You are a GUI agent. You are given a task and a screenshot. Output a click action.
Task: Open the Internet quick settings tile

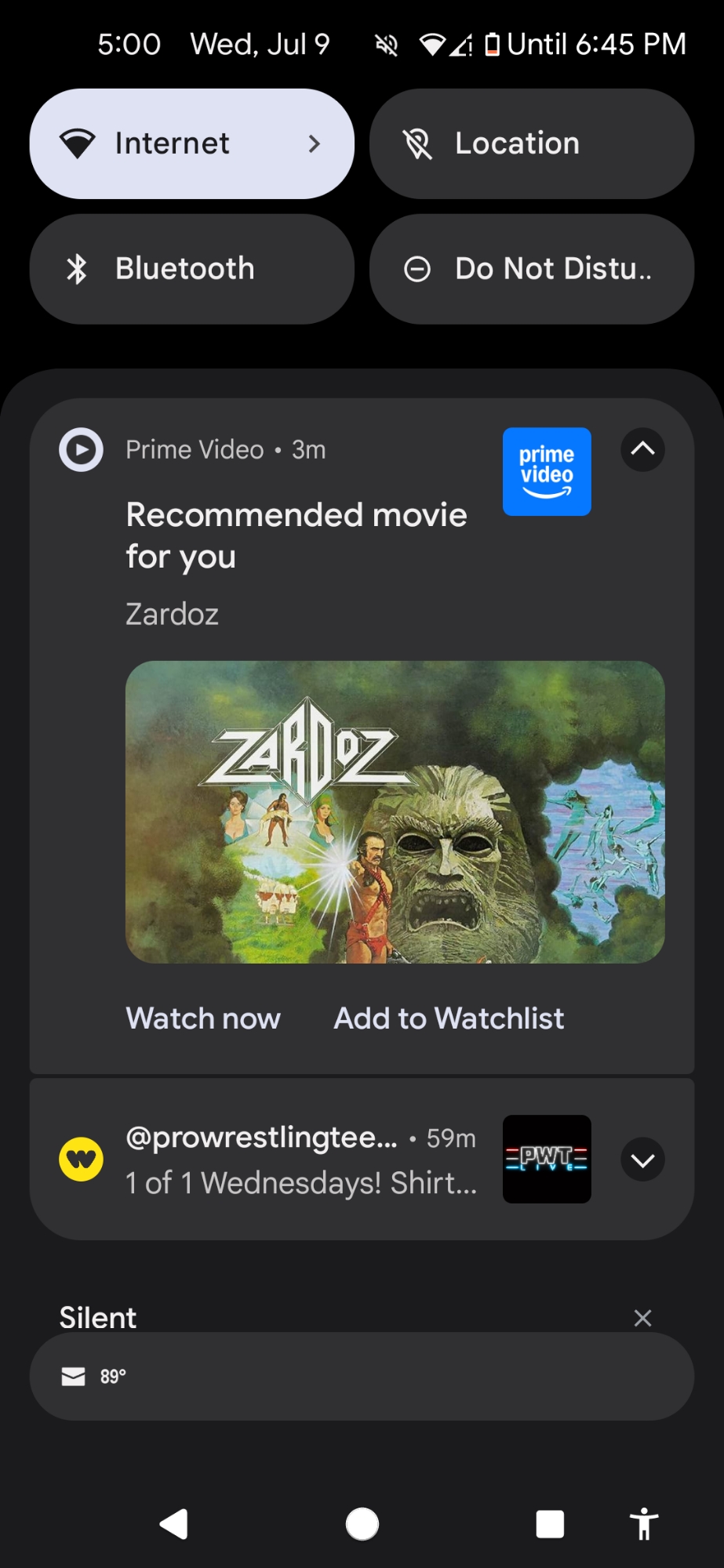pos(191,143)
